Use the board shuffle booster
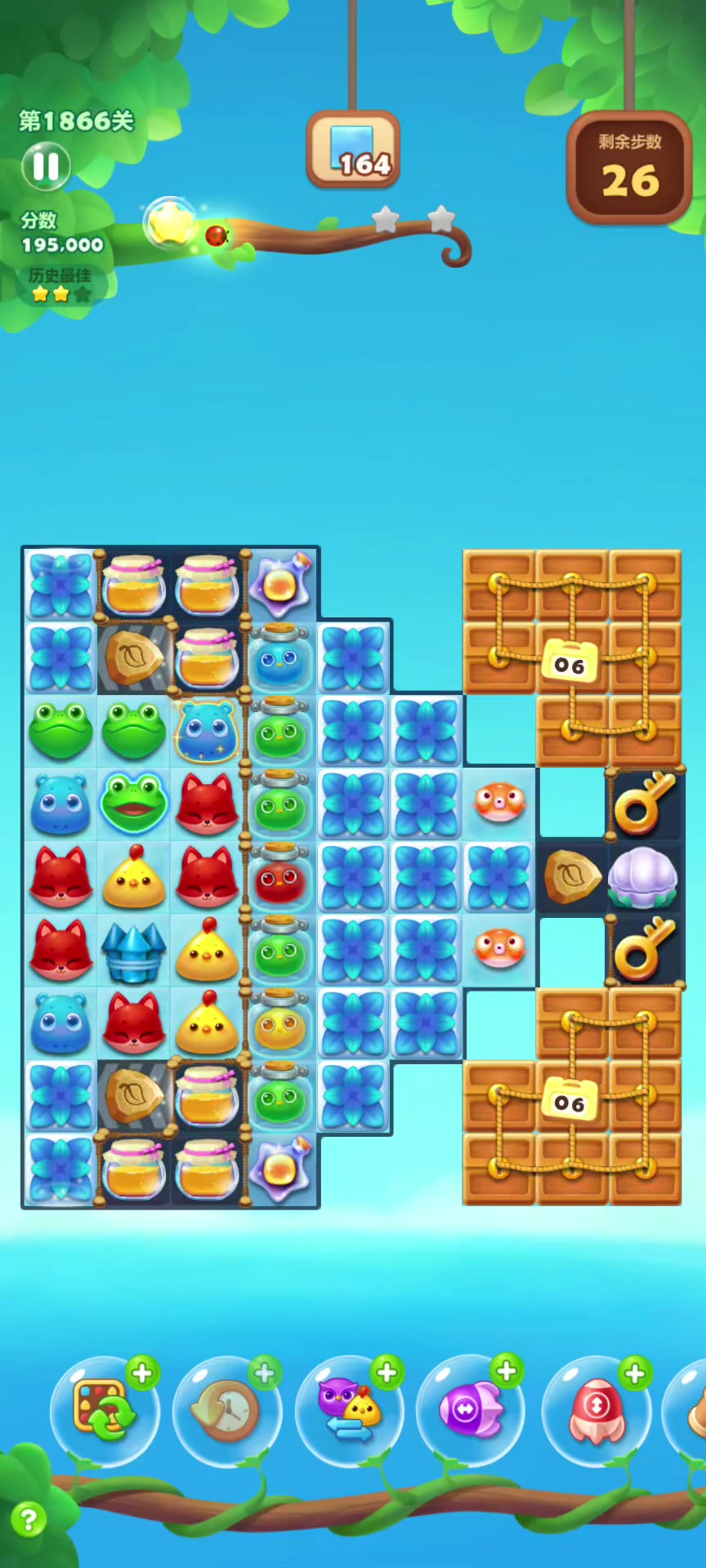This screenshot has width=706, height=1568. 104,1411
